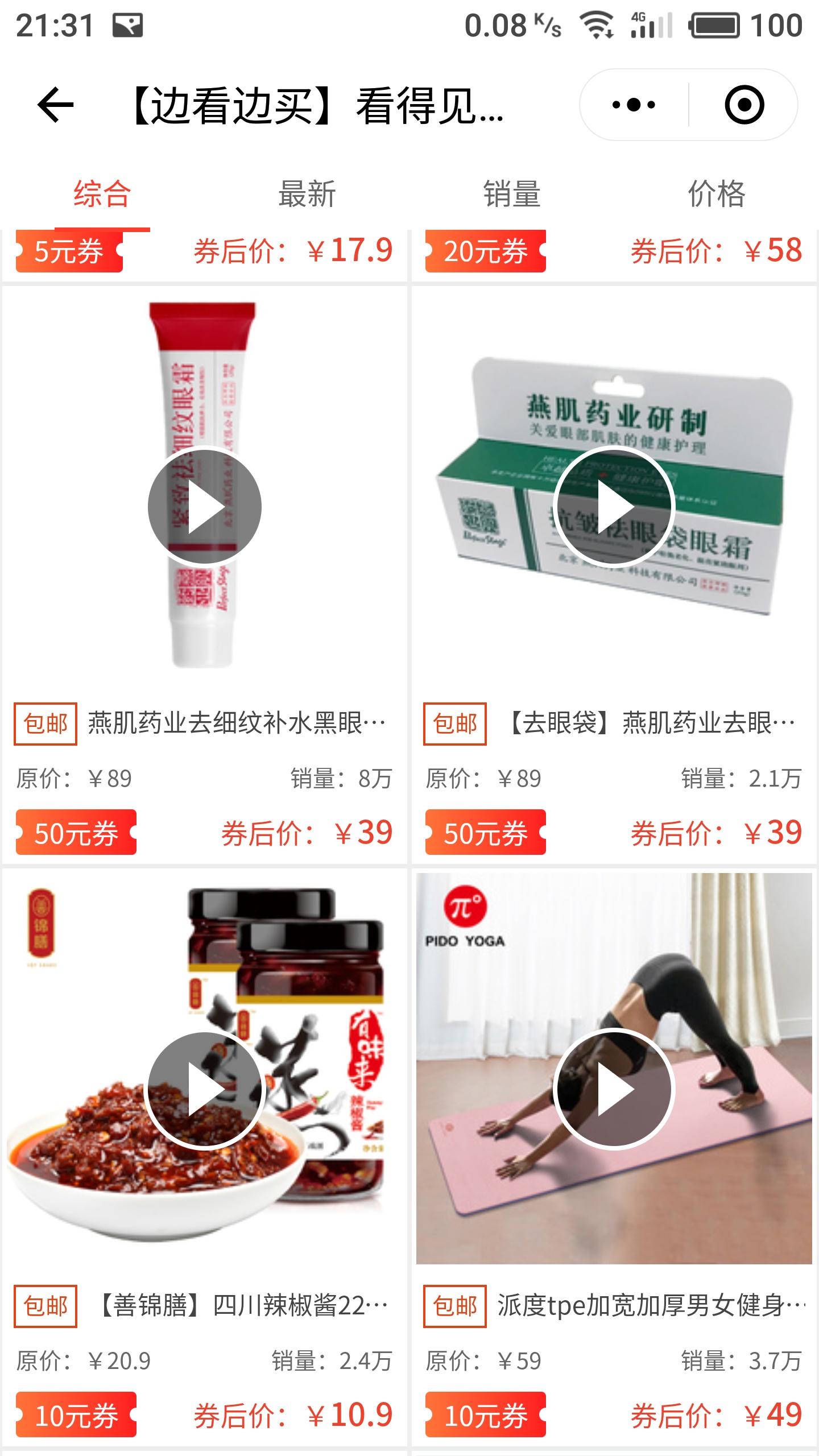Image resolution: width=819 pixels, height=1456 pixels.
Task: Go back using the arrow icon
Action: 56,105
